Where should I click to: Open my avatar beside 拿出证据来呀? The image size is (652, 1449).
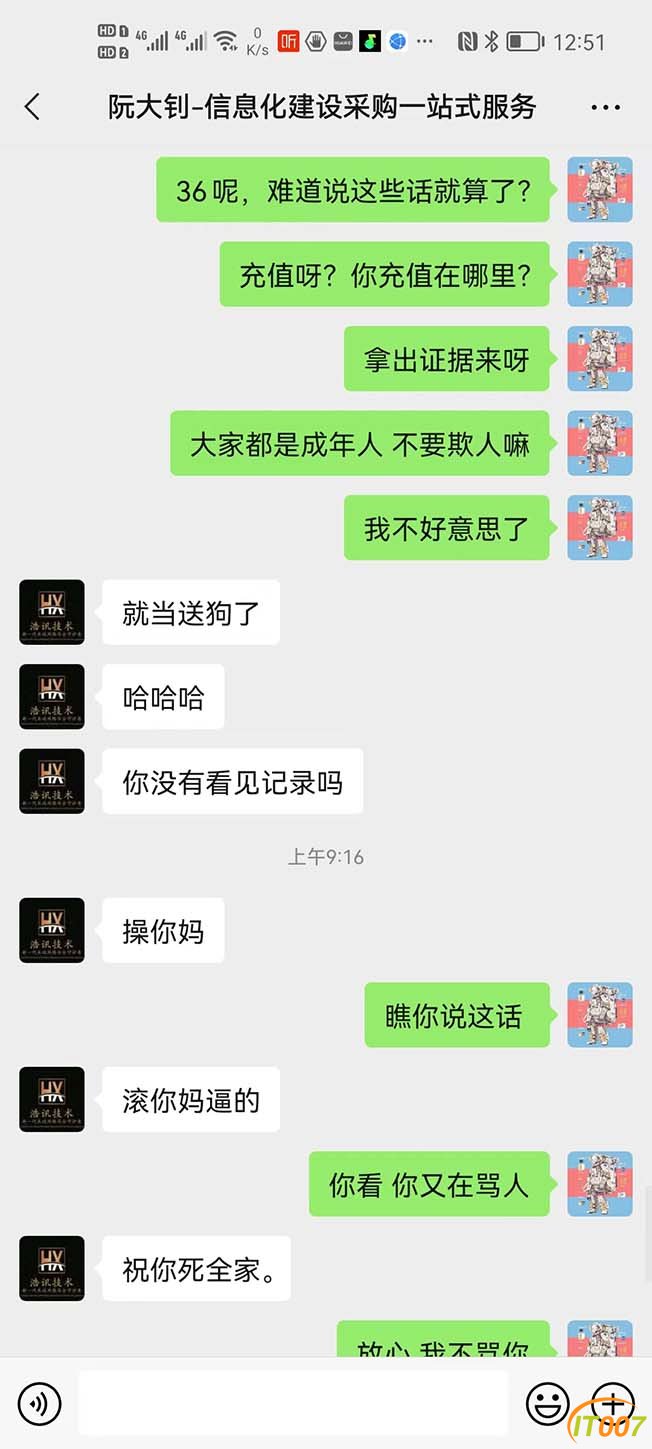(x=600, y=358)
